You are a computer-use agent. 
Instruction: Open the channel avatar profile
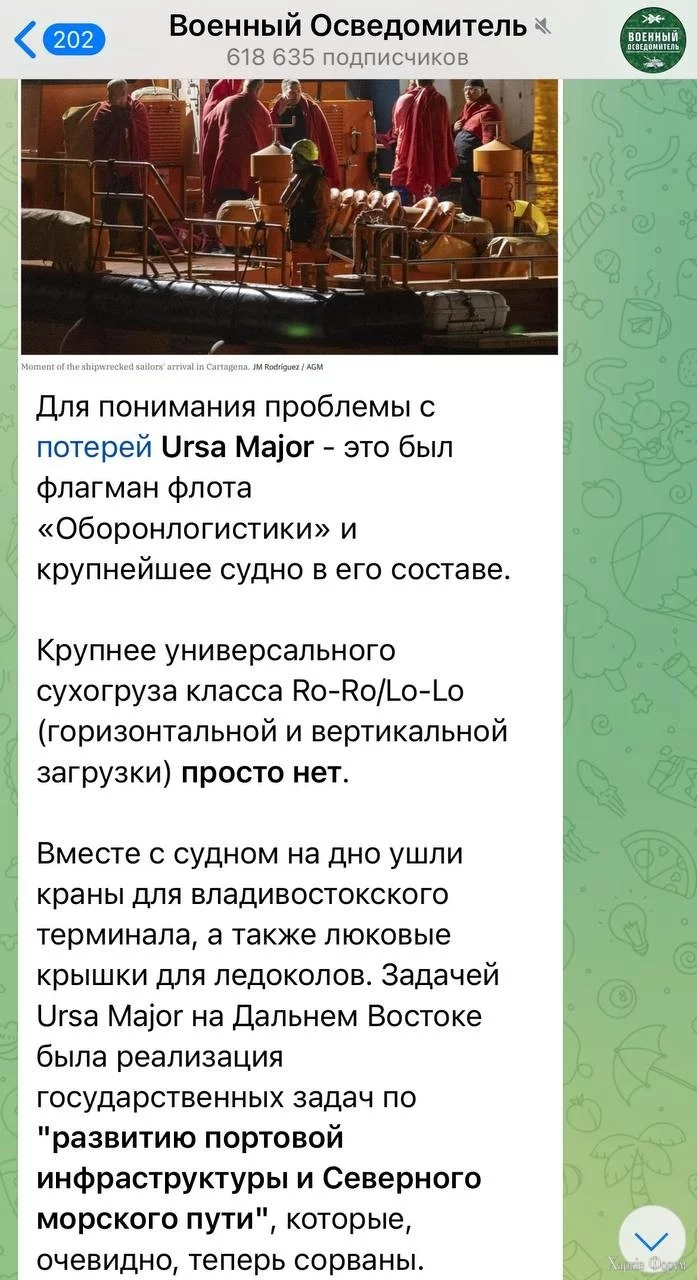coord(653,40)
